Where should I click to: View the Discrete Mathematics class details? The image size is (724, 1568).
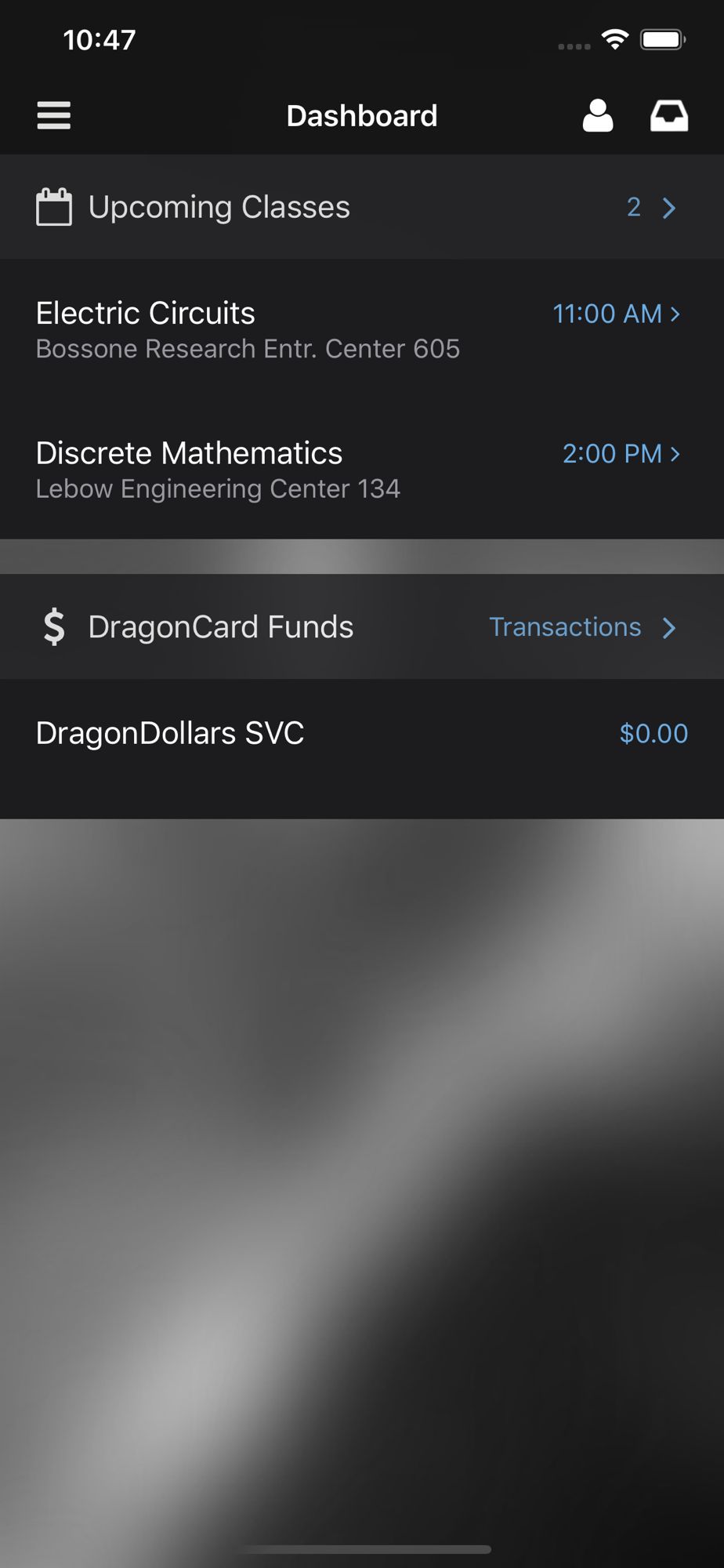click(360, 469)
